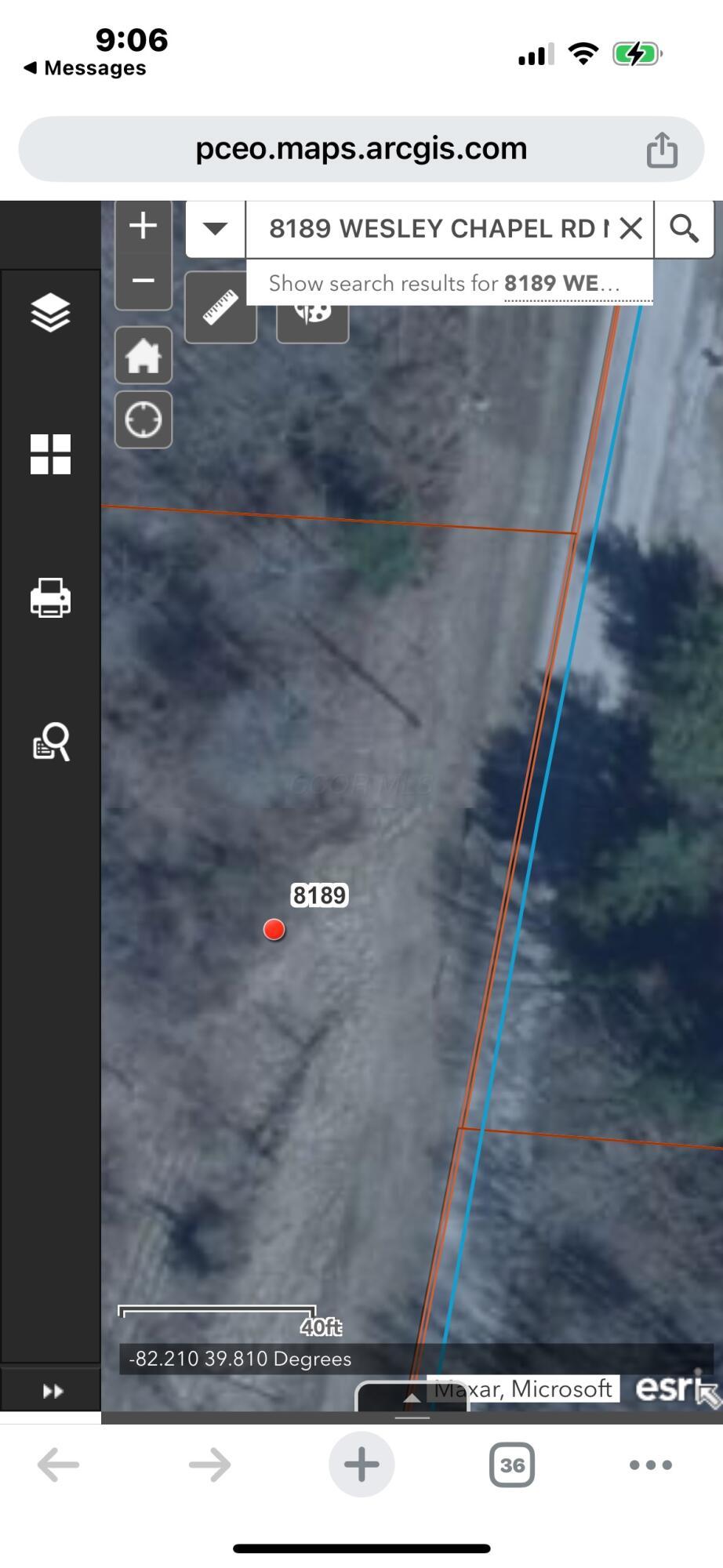Open the basemap gallery
The width and height of the screenshot is (723, 1568).
pyautogui.click(x=50, y=455)
